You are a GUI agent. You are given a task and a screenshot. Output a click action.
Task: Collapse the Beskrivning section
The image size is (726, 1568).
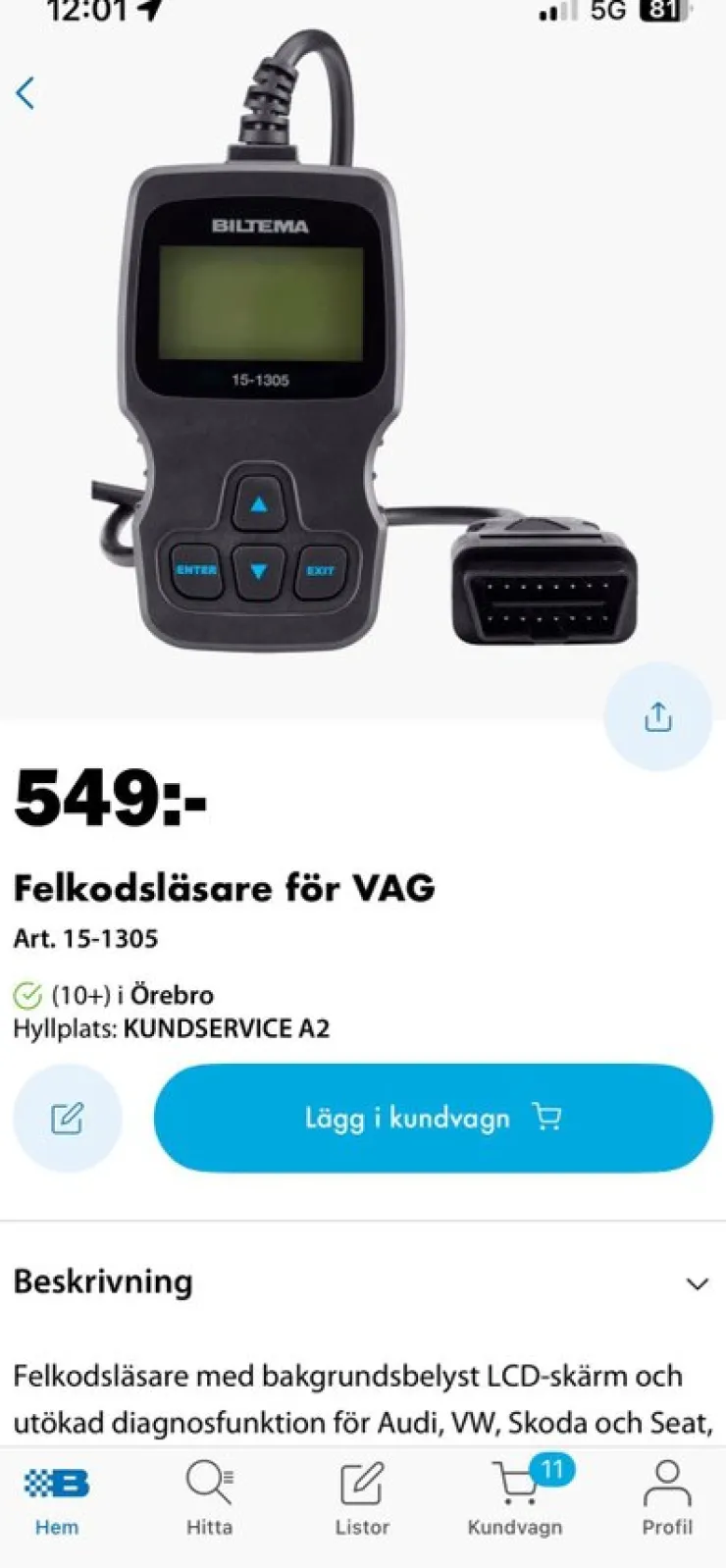pyautogui.click(x=697, y=1283)
